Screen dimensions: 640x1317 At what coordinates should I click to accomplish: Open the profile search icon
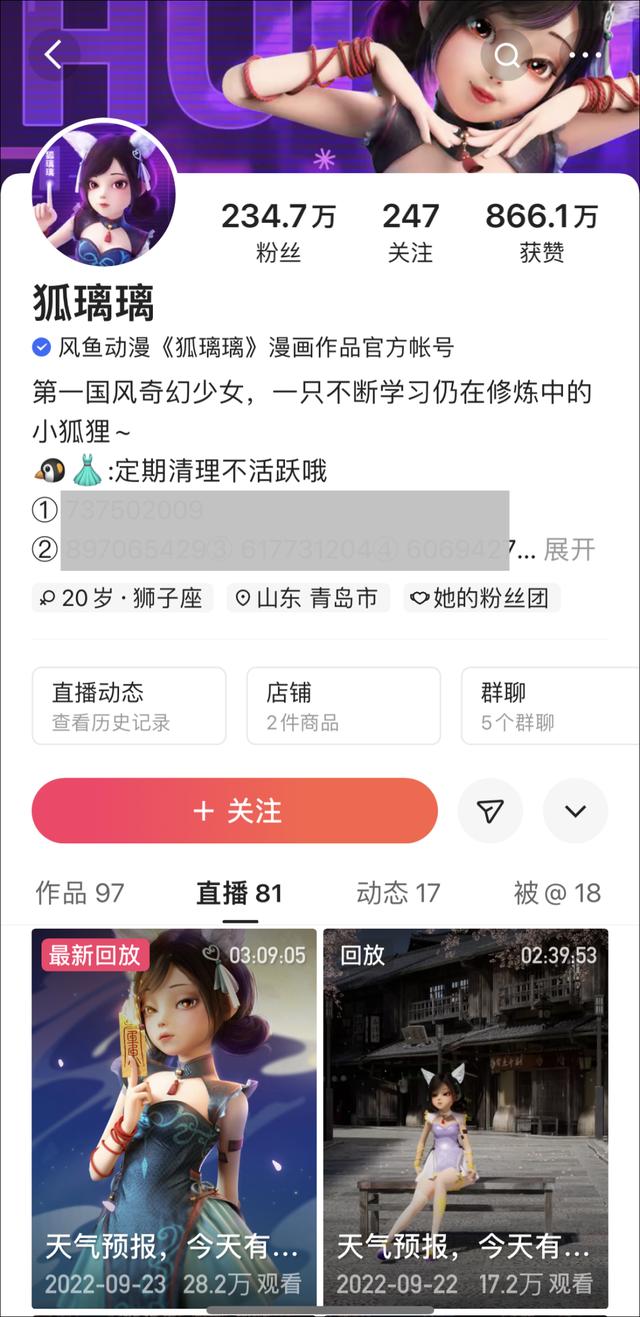point(507,55)
